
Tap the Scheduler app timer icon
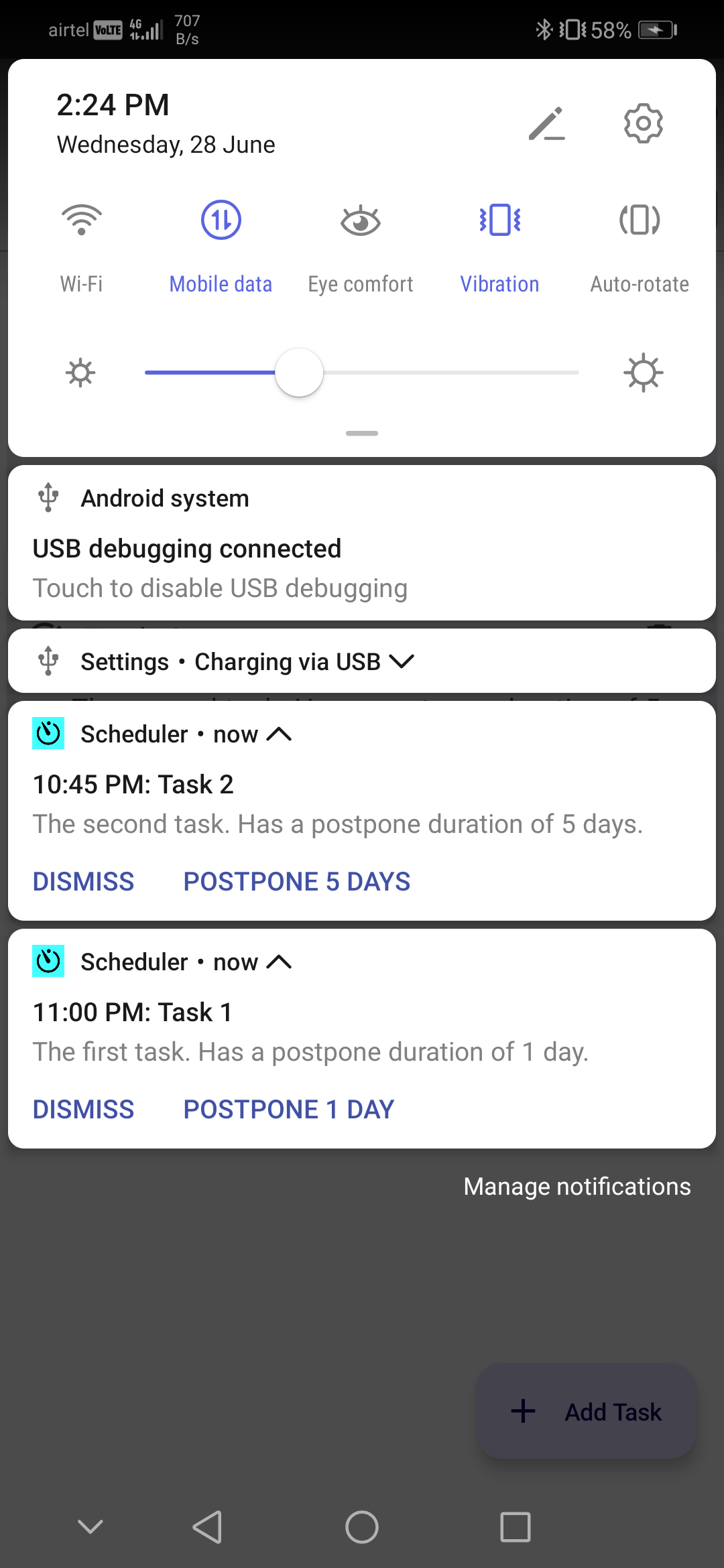pos(48,734)
